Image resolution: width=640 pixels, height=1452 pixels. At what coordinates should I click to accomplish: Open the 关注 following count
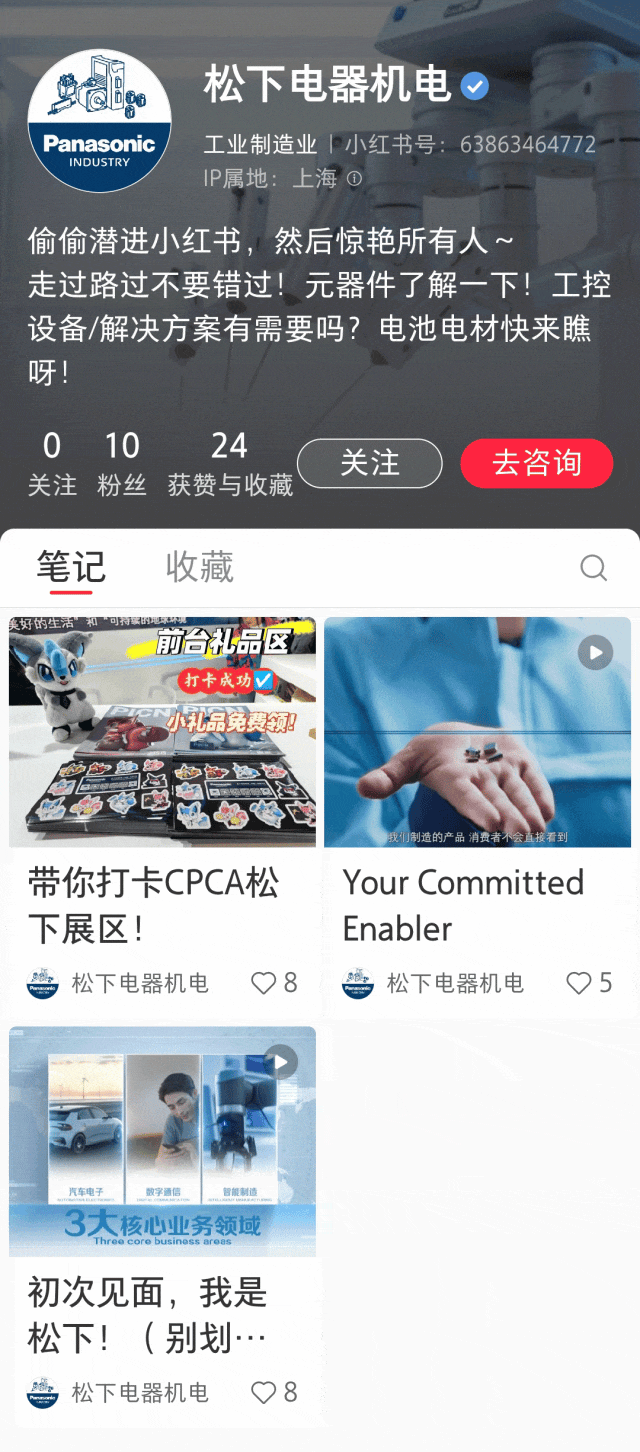pyautogui.click(x=52, y=464)
